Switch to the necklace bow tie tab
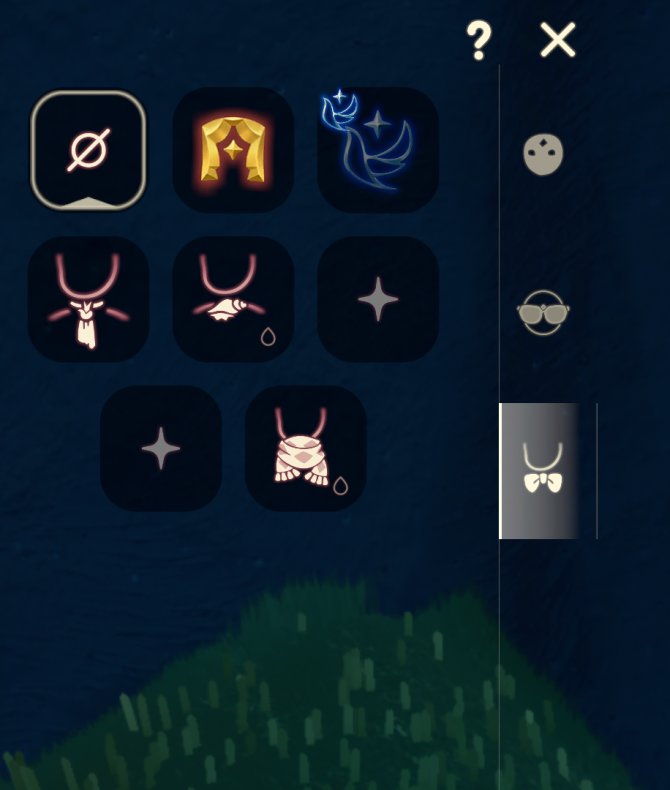Screen dimensions: 670x790 pos(541,470)
